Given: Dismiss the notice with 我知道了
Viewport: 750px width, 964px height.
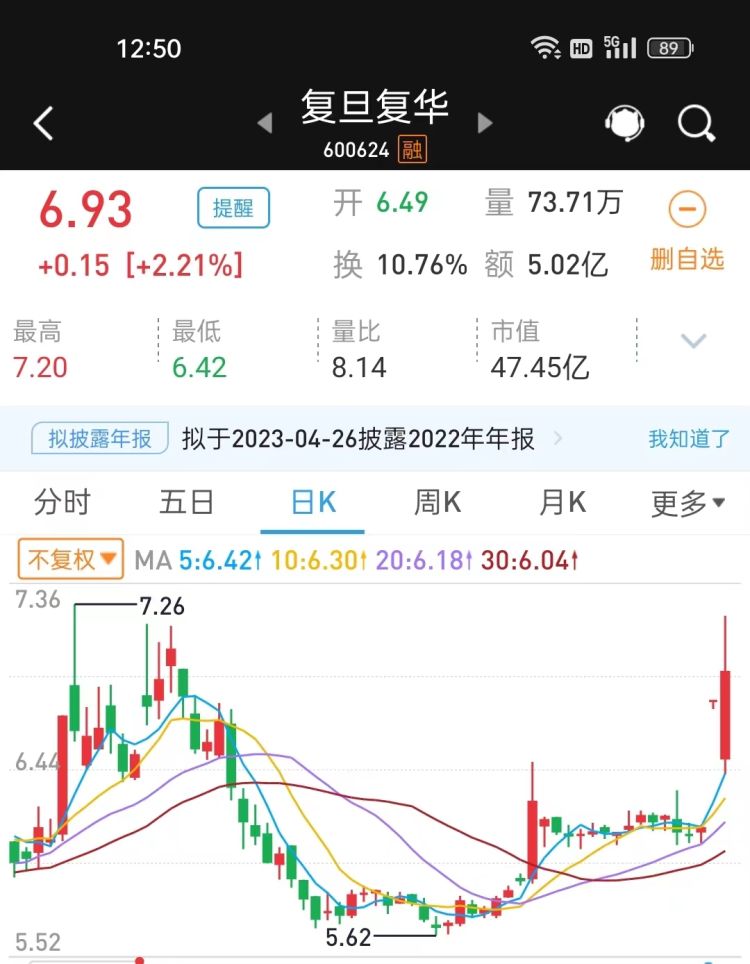Looking at the screenshot, I should click(x=689, y=438).
